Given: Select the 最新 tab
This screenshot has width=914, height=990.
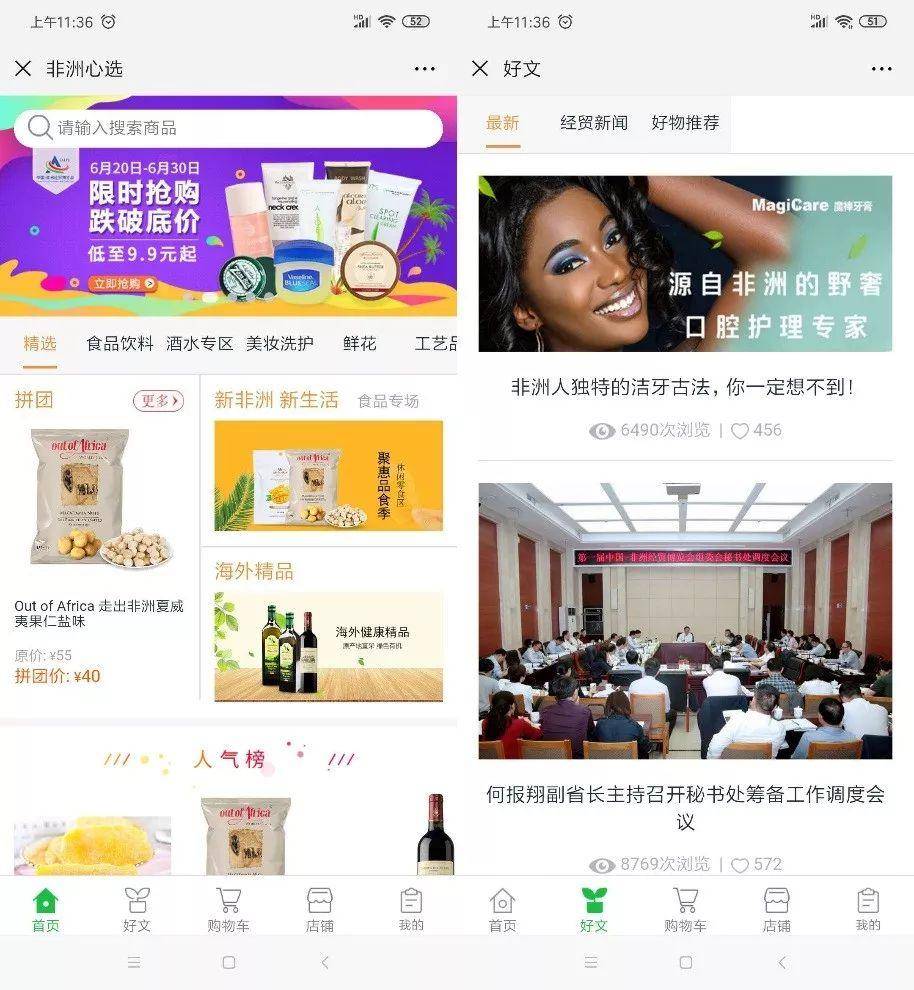Looking at the screenshot, I should click(503, 123).
